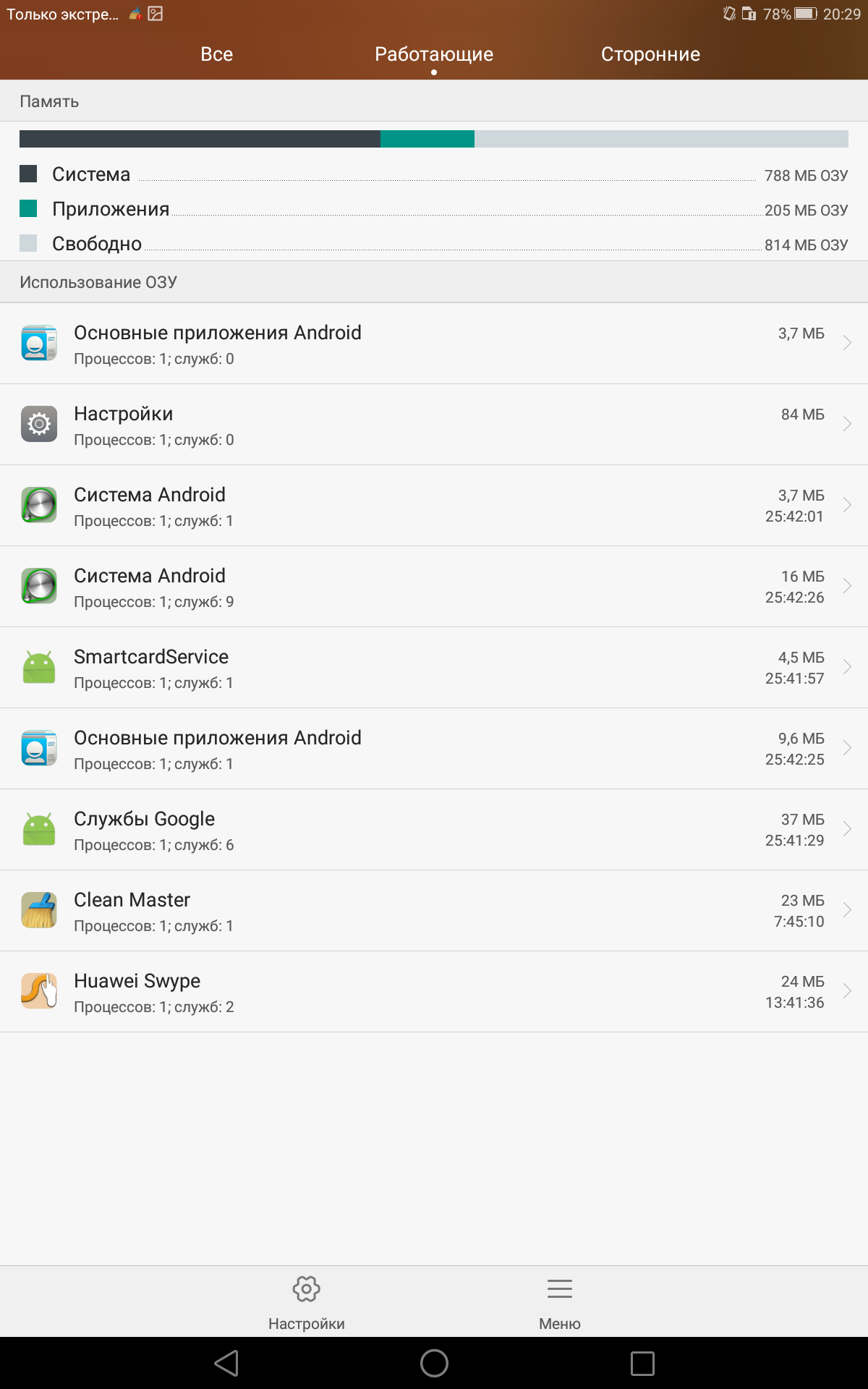Go to the home screen
This screenshot has height=1389, width=868.
tap(434, 1363)
